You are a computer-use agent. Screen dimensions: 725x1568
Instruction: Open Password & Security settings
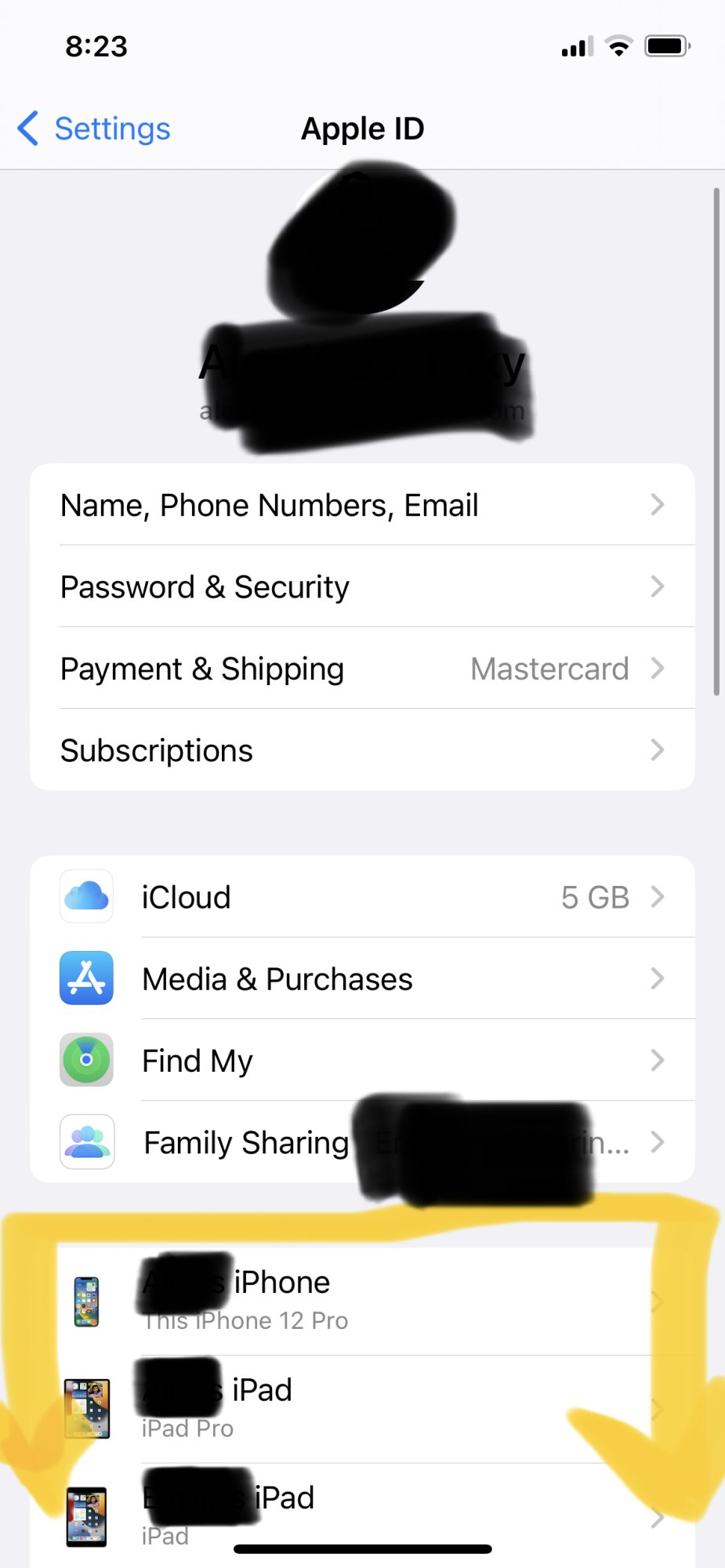coord(361,587)
